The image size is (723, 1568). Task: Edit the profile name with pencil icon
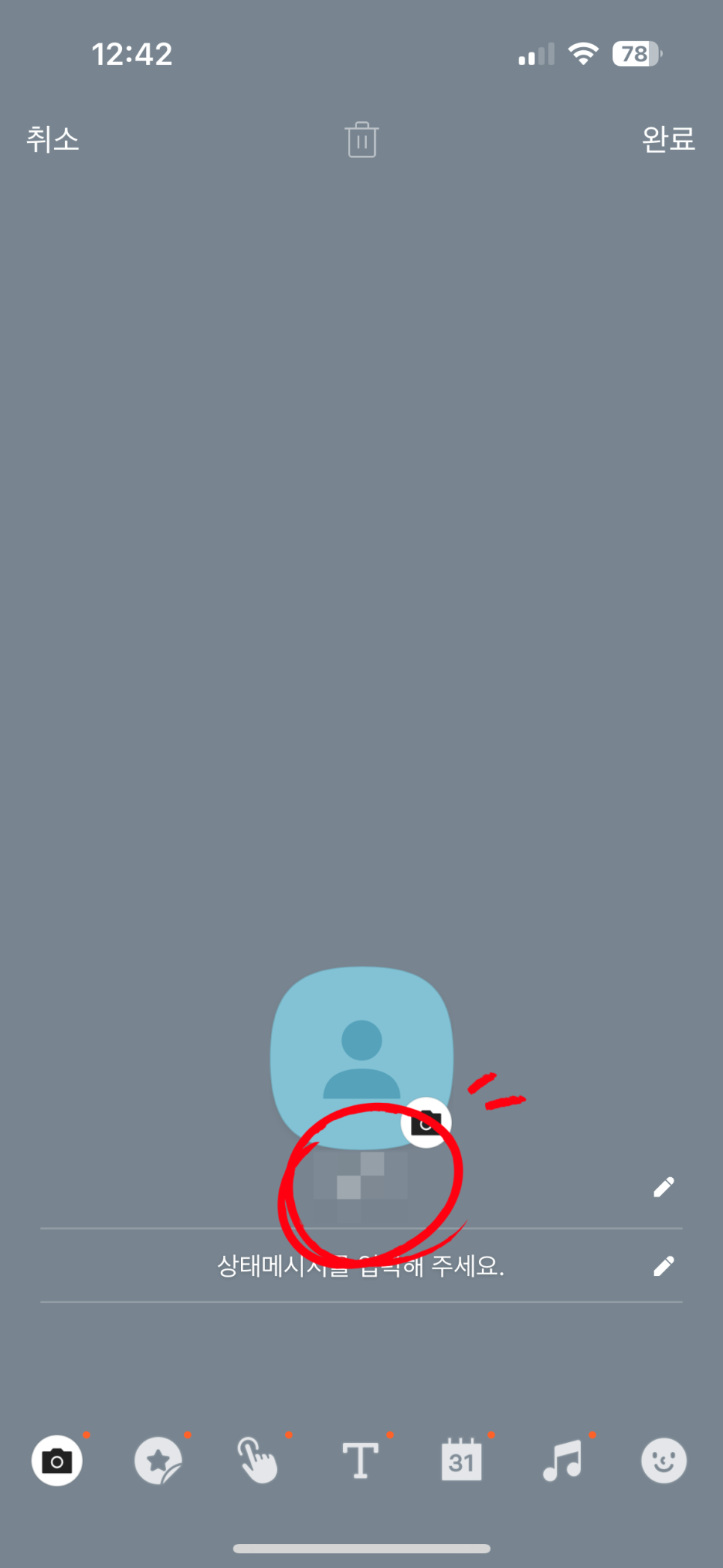coord(663,1187)
